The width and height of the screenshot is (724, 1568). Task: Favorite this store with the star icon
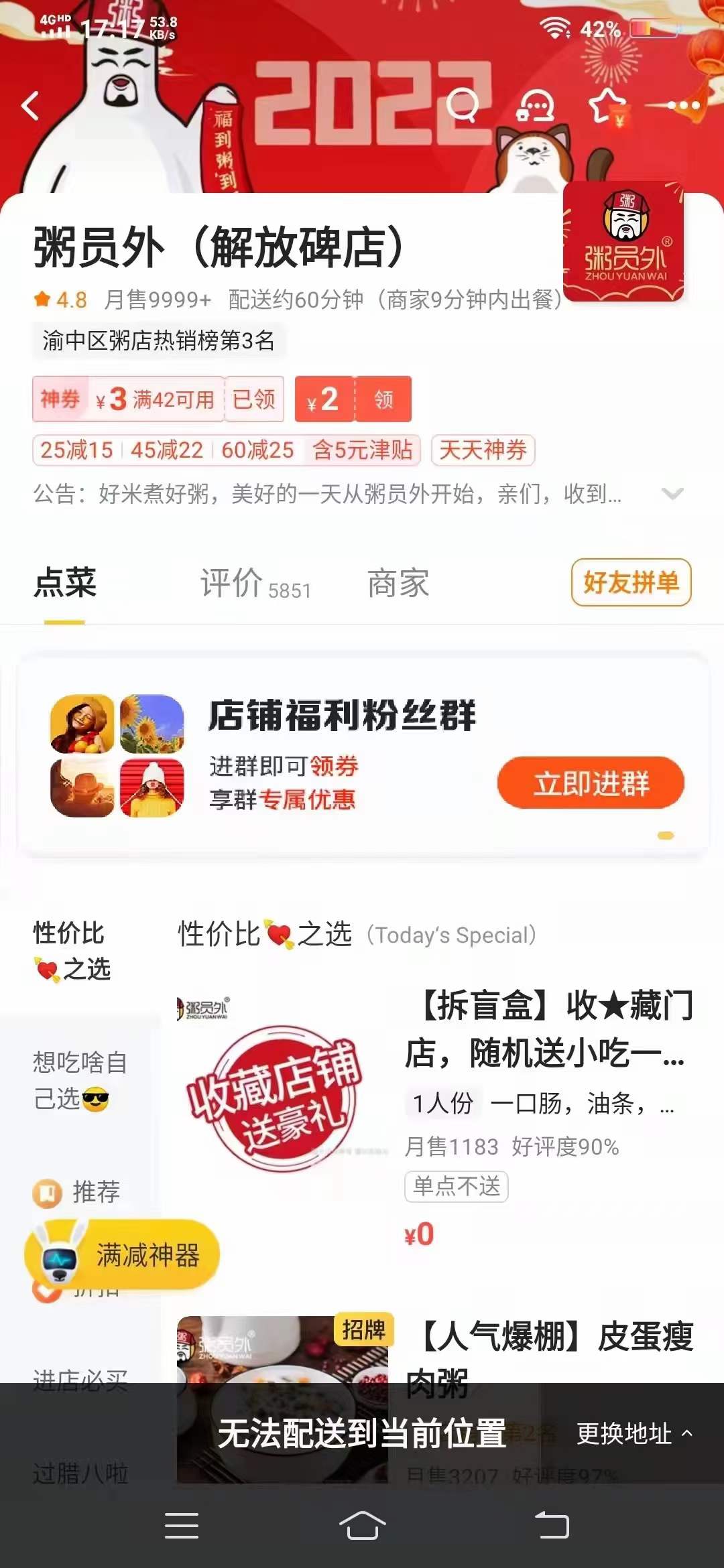pos(607,106)
